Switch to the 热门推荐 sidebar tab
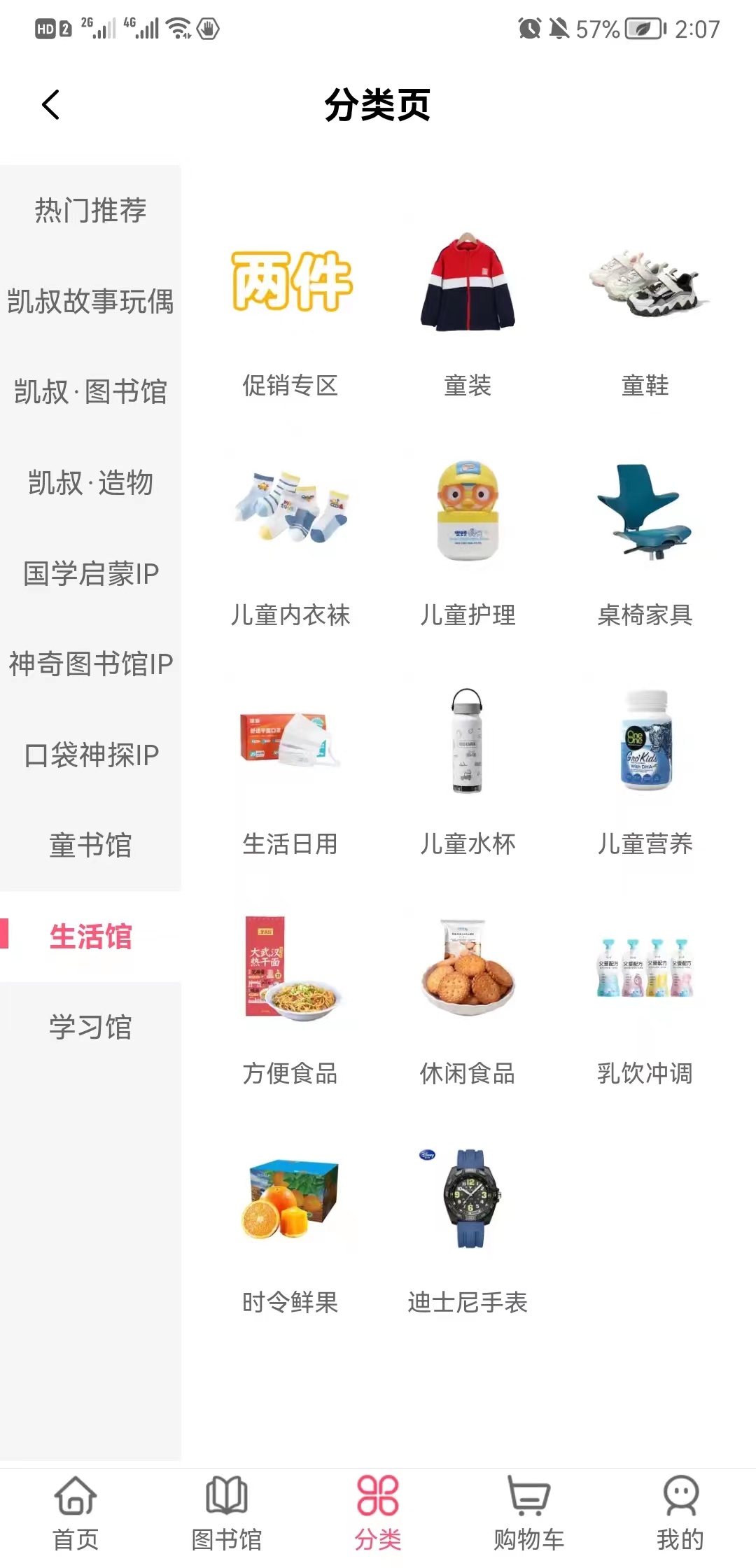The image size is (756, 1568). 92,211
